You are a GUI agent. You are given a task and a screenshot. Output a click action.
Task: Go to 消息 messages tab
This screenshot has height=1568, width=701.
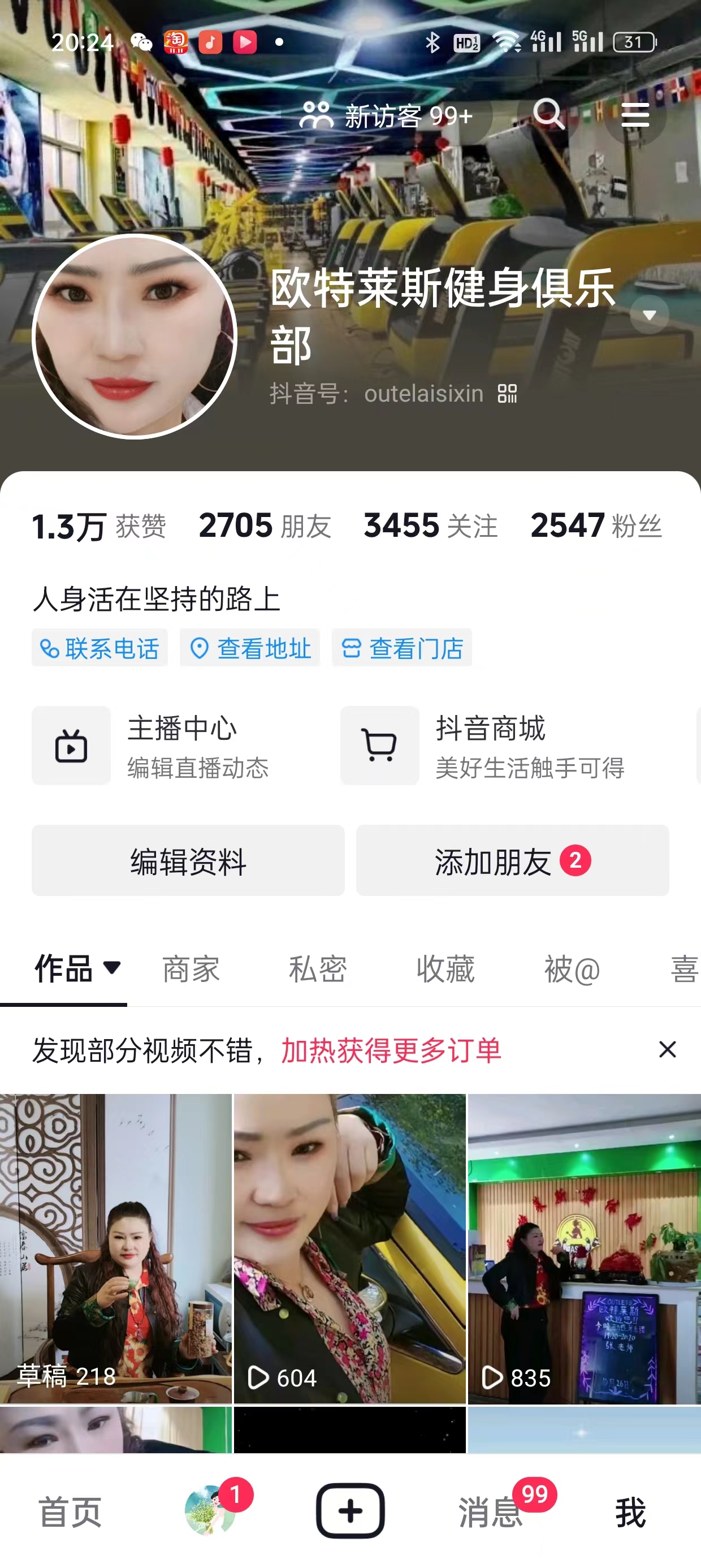491,1512
